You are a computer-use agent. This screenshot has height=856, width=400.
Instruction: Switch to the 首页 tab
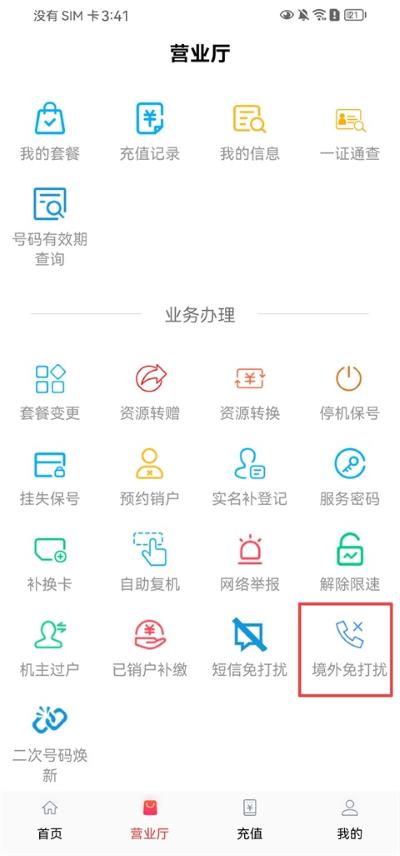[x=50, y=820]
